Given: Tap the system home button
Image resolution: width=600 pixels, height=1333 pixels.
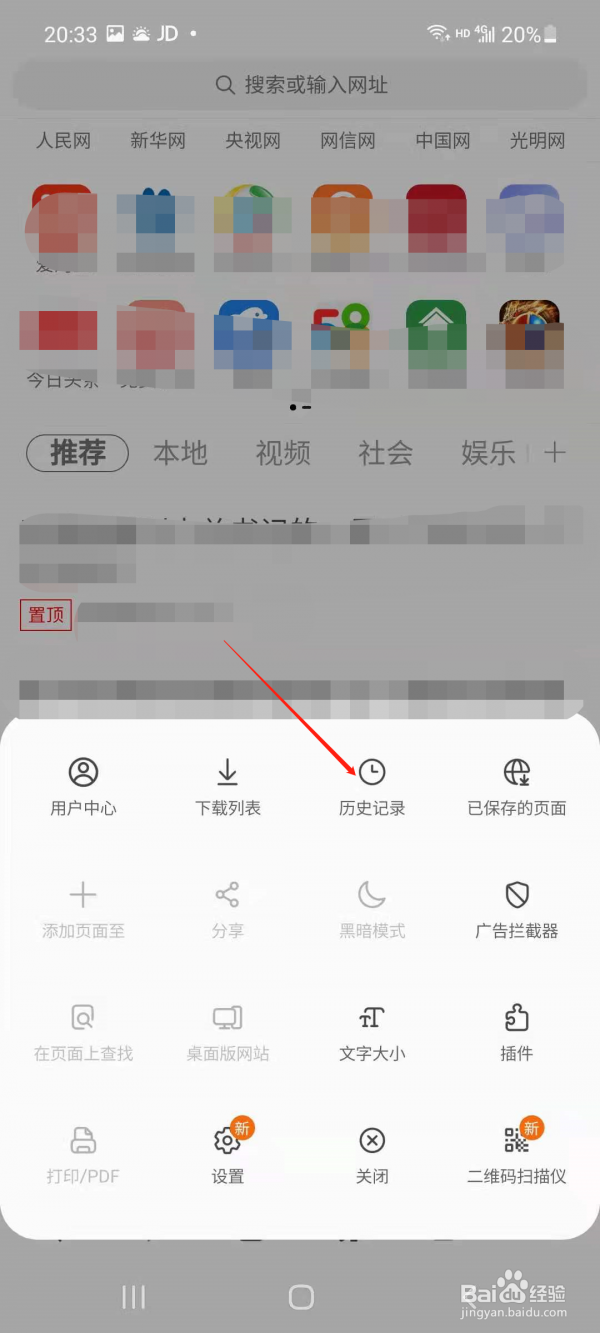Looking at the screenshot, I should pos(301,1297).
